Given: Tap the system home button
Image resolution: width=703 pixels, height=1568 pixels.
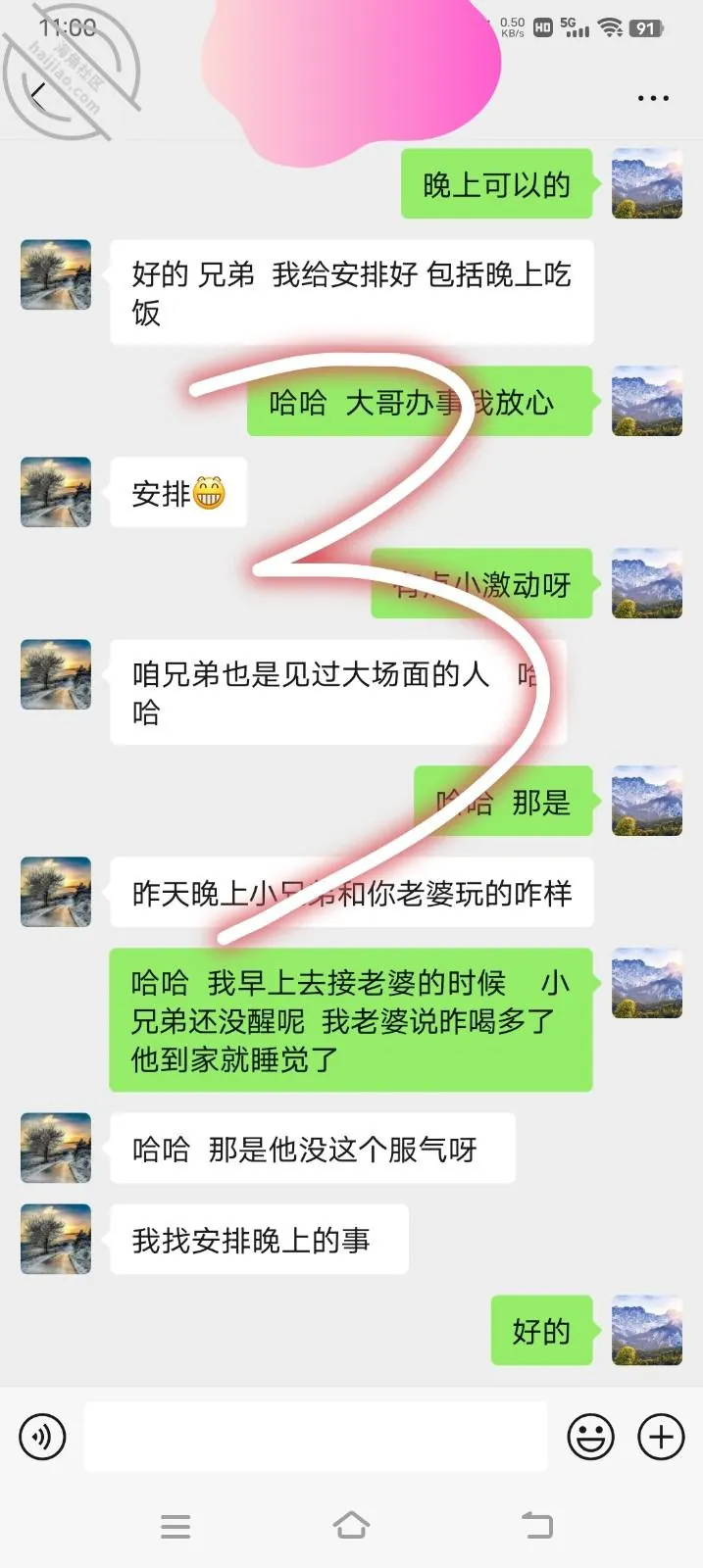Looking at the screenshot, I should click(x=351, y=1525).
